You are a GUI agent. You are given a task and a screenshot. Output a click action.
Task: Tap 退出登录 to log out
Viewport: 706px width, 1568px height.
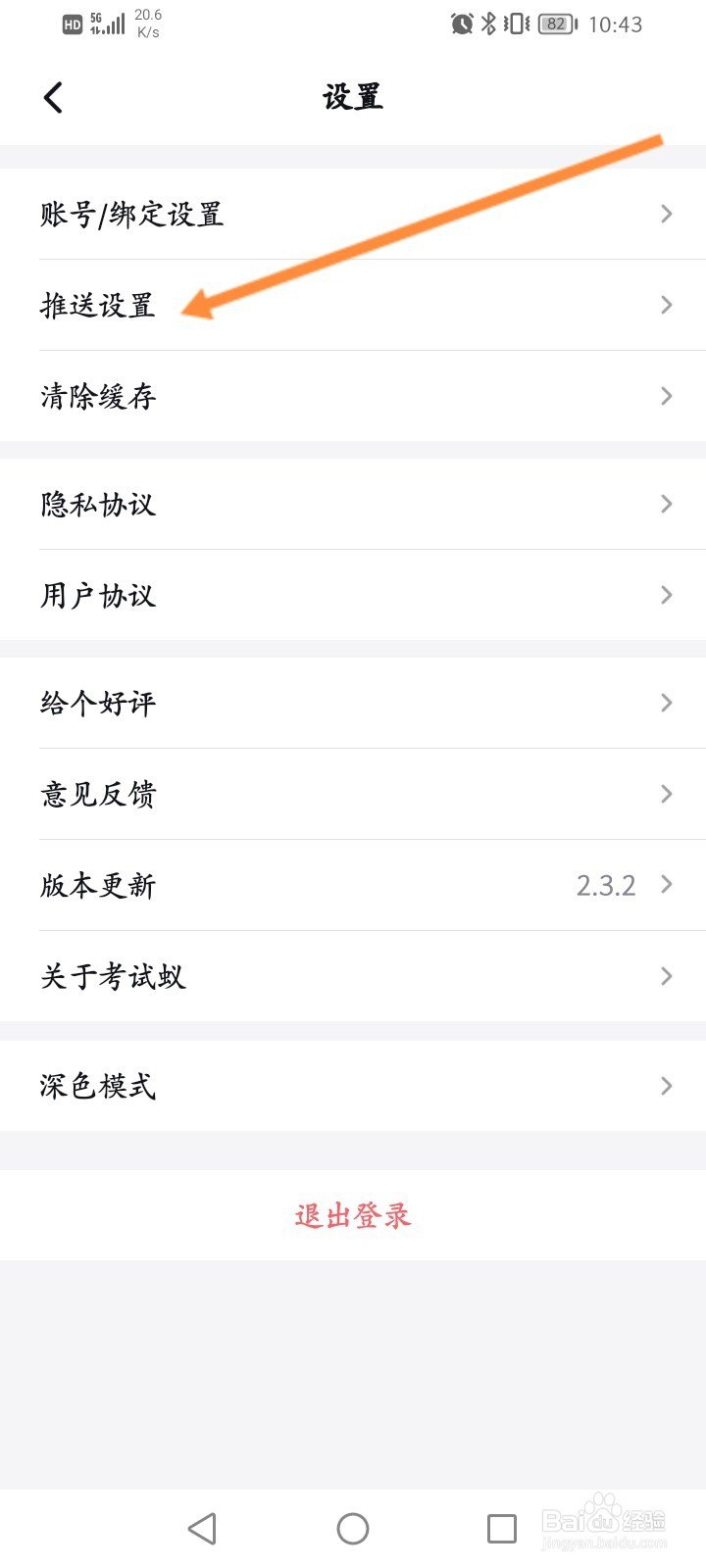[353, 1215]
